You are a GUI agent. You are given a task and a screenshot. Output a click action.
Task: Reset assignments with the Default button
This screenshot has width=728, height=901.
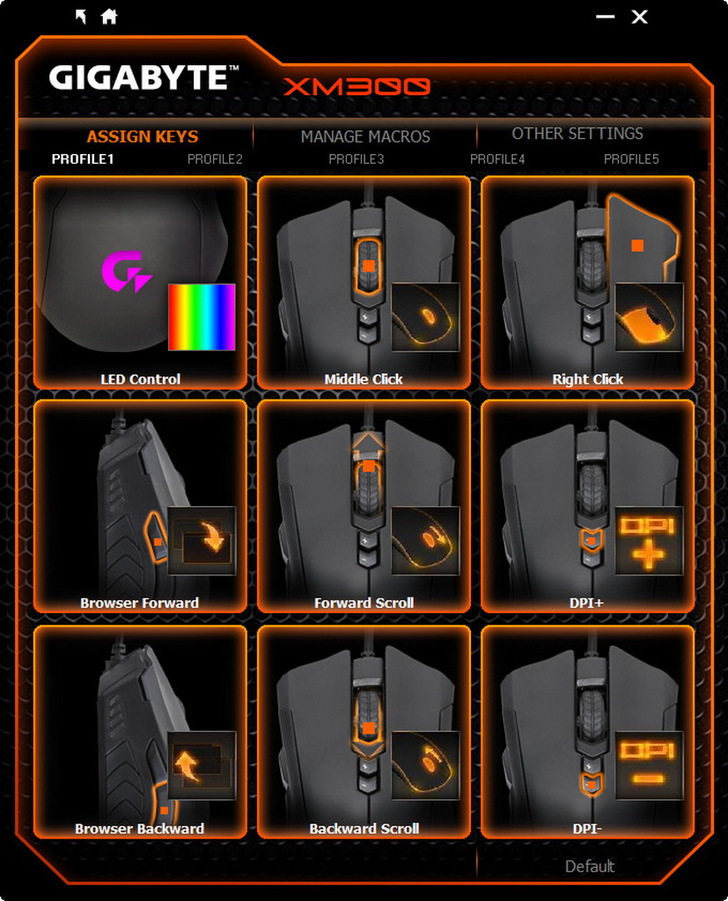(589, 866)
